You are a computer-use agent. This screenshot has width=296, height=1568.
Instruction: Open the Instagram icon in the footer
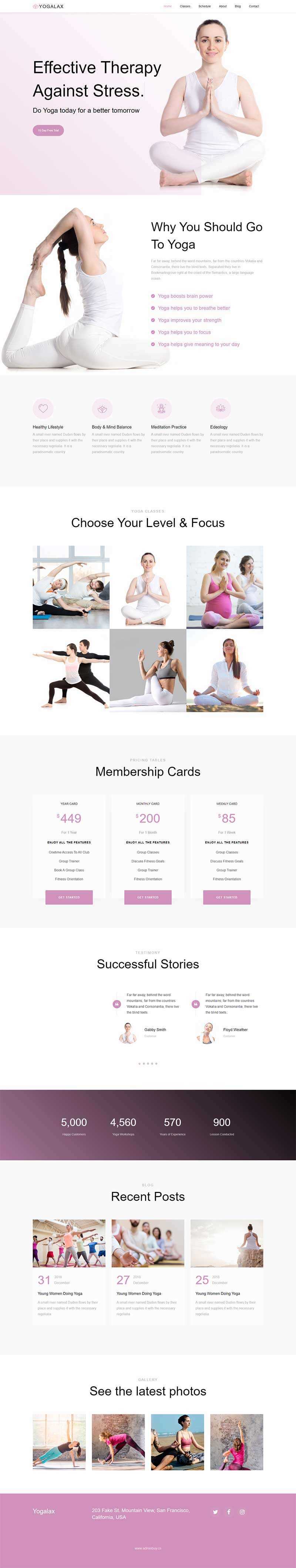(242, 1511)
